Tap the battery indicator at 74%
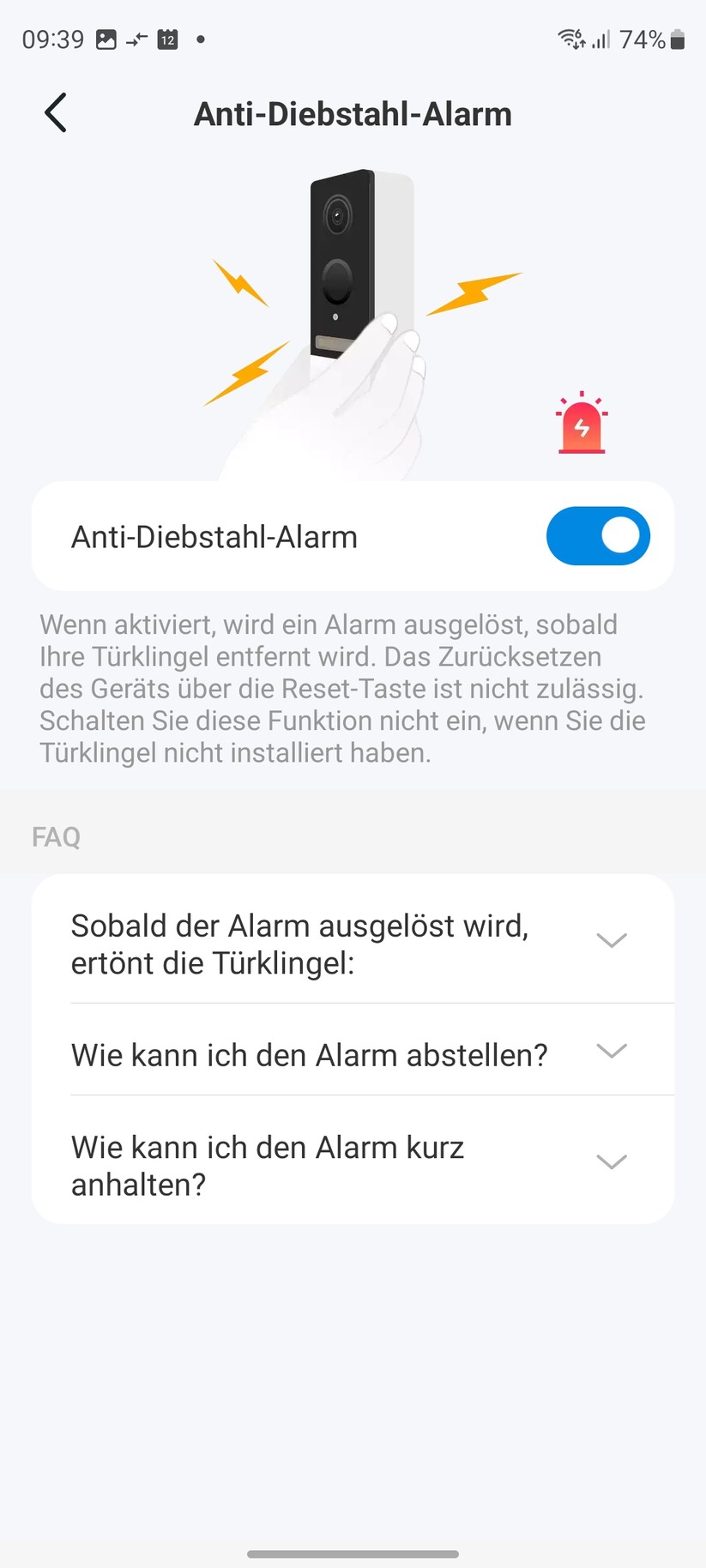706x1568 pixels. (x=652, y=39)
